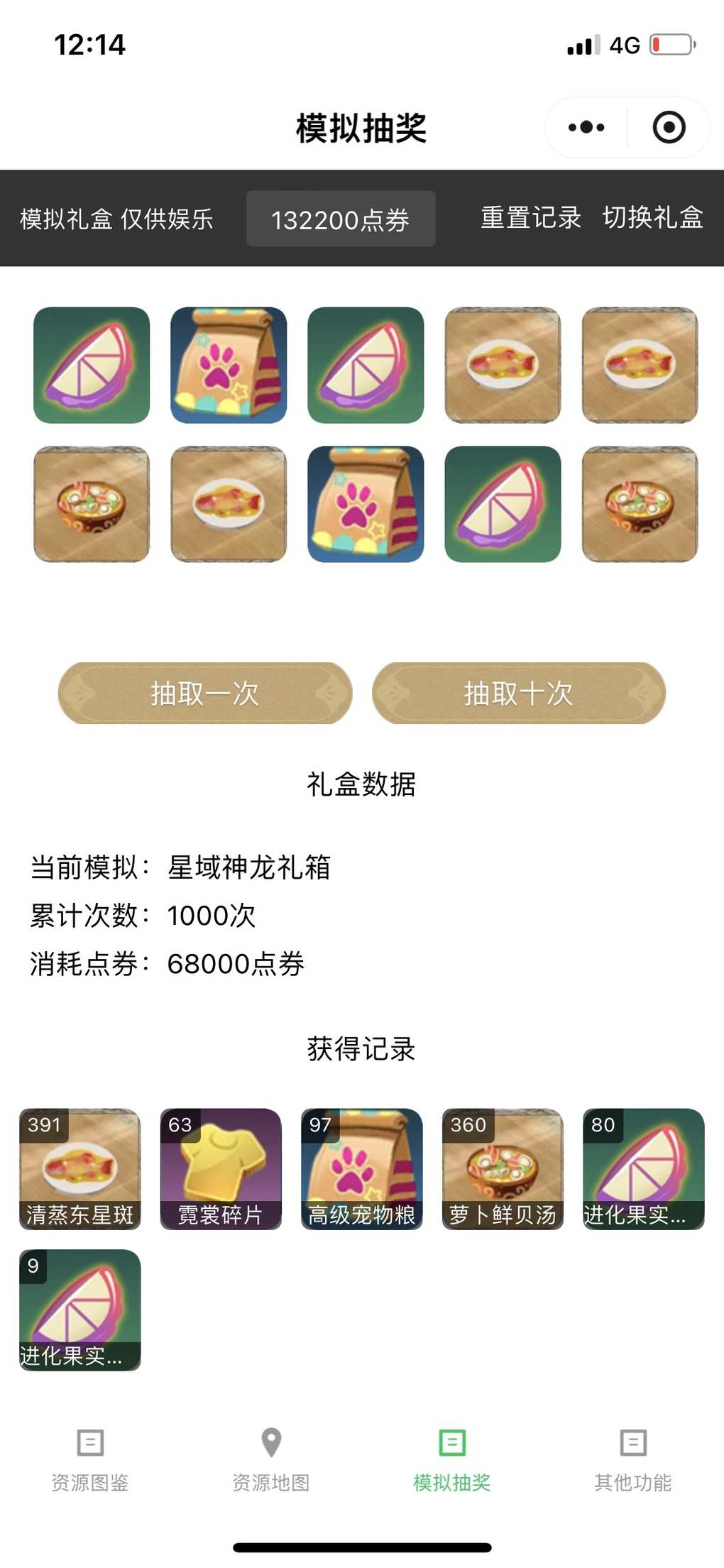Tap 切换礼盒 to switch gift box
The image size is (724, 1568).
[x=652, y=218]
